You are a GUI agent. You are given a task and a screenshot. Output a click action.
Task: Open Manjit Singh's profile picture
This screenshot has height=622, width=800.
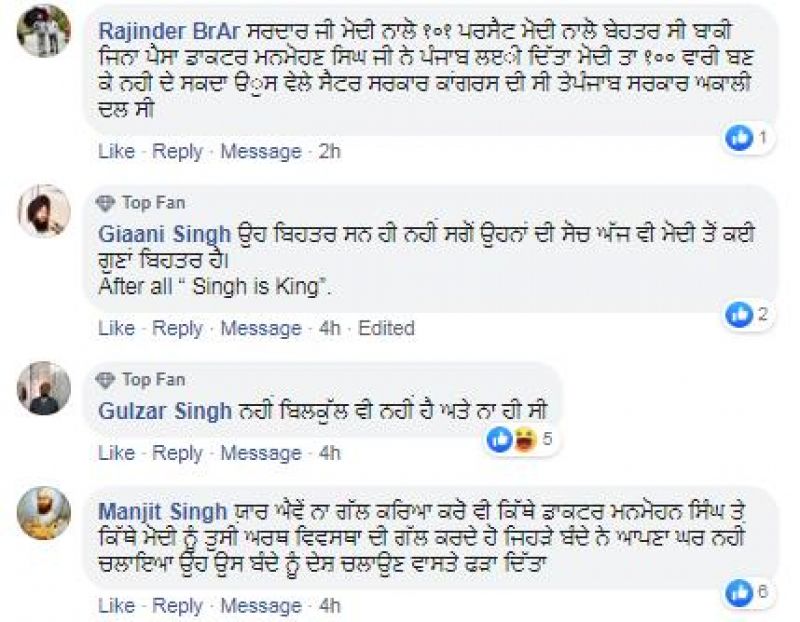pyautogui.click(x=44, y=513)
